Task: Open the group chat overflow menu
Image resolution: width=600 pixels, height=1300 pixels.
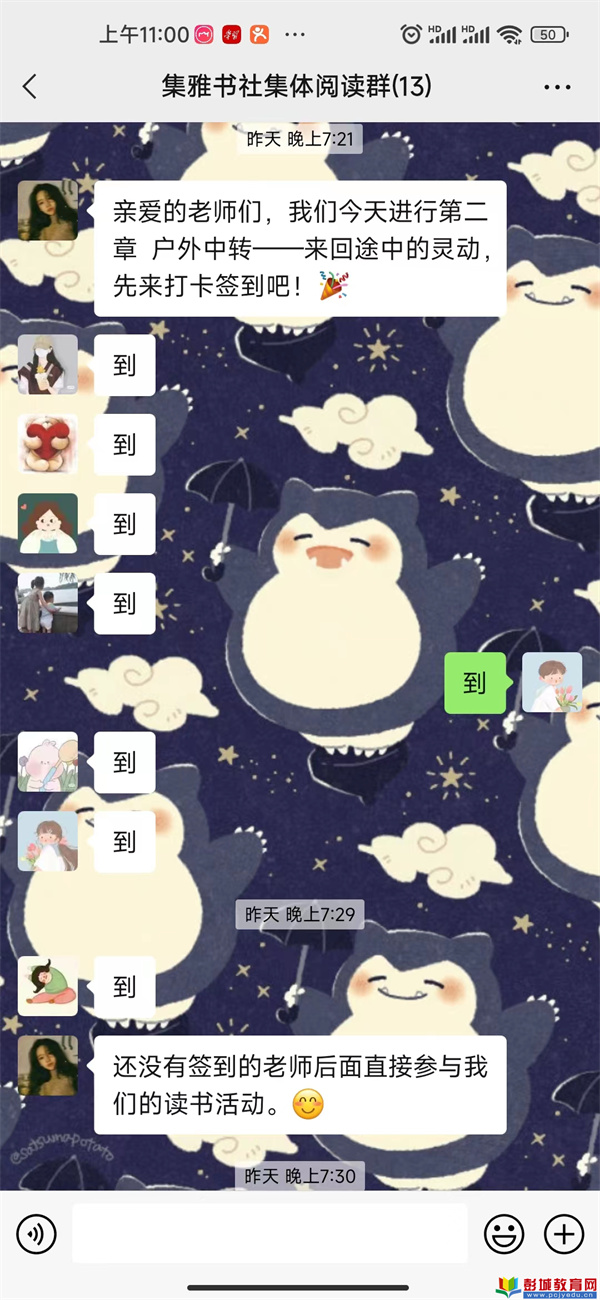Action: tap(557, 87)
